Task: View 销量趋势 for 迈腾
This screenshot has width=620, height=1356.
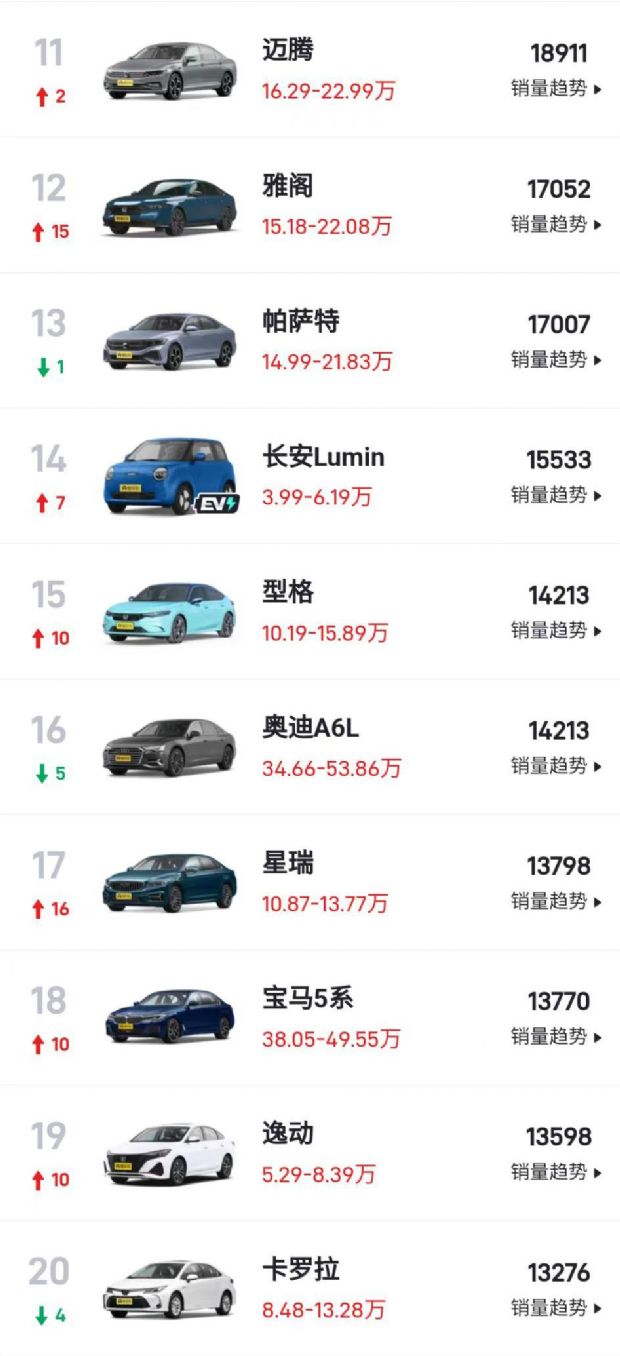Action: click(556, 89)
